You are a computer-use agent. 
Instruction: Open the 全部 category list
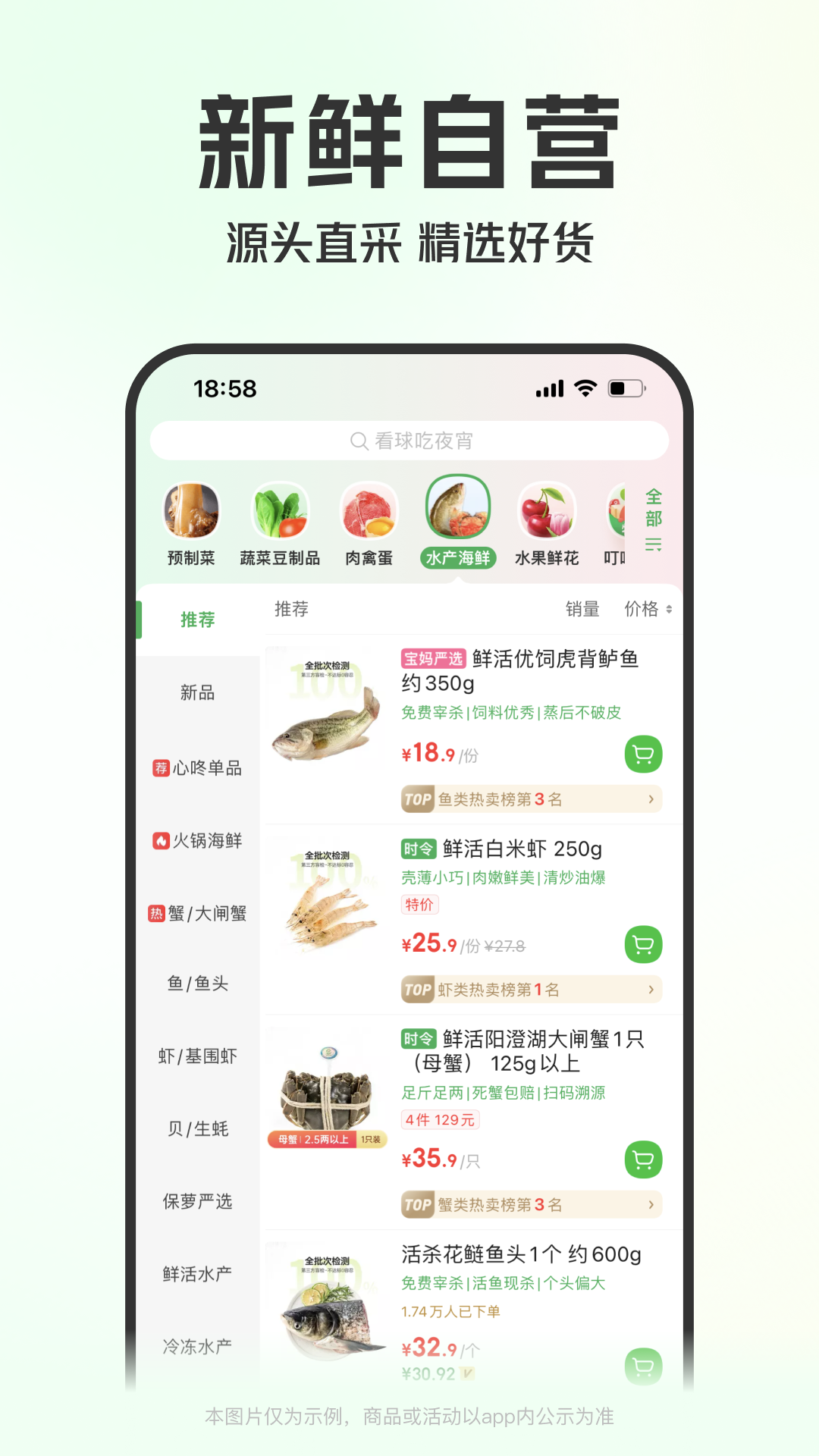[x=654, y=519]
